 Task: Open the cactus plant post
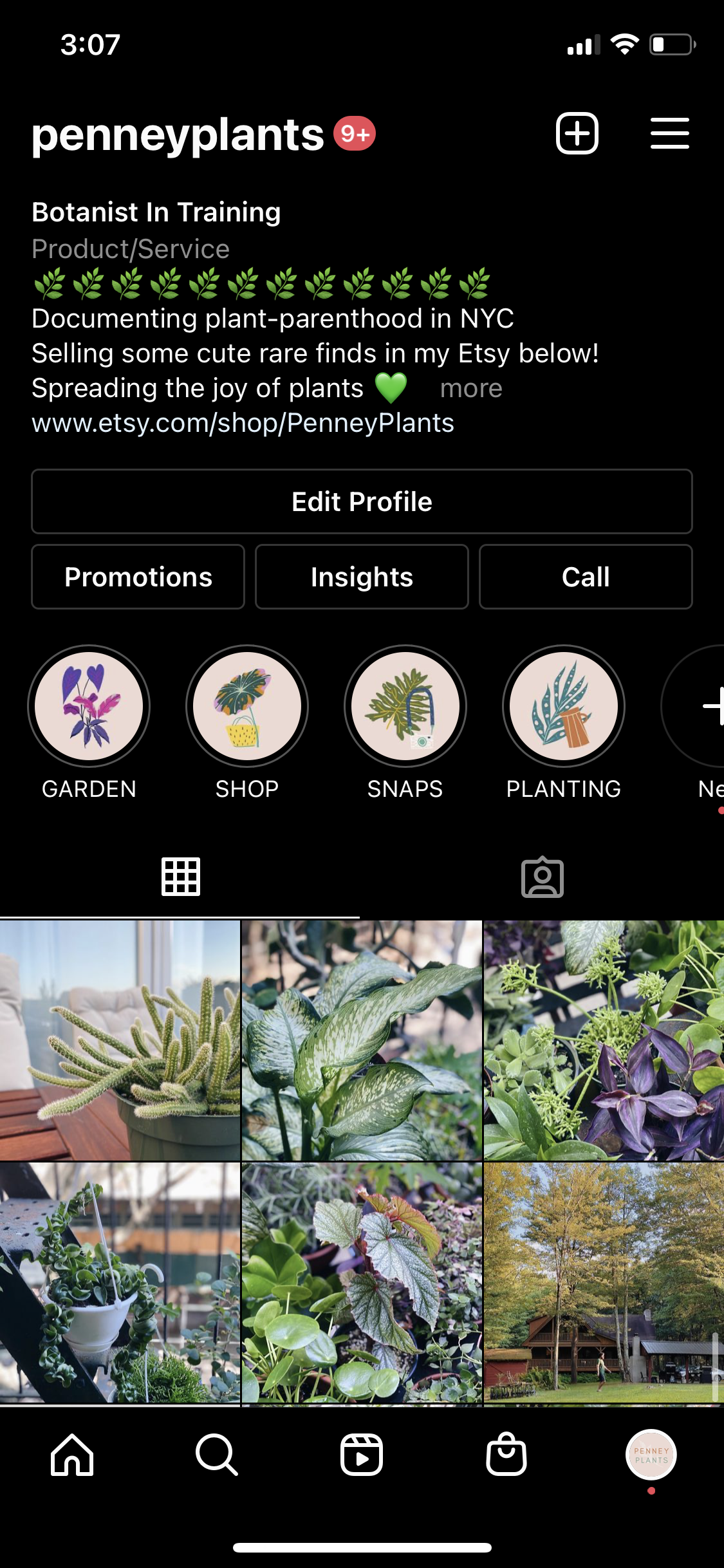tap(120, 1040)
